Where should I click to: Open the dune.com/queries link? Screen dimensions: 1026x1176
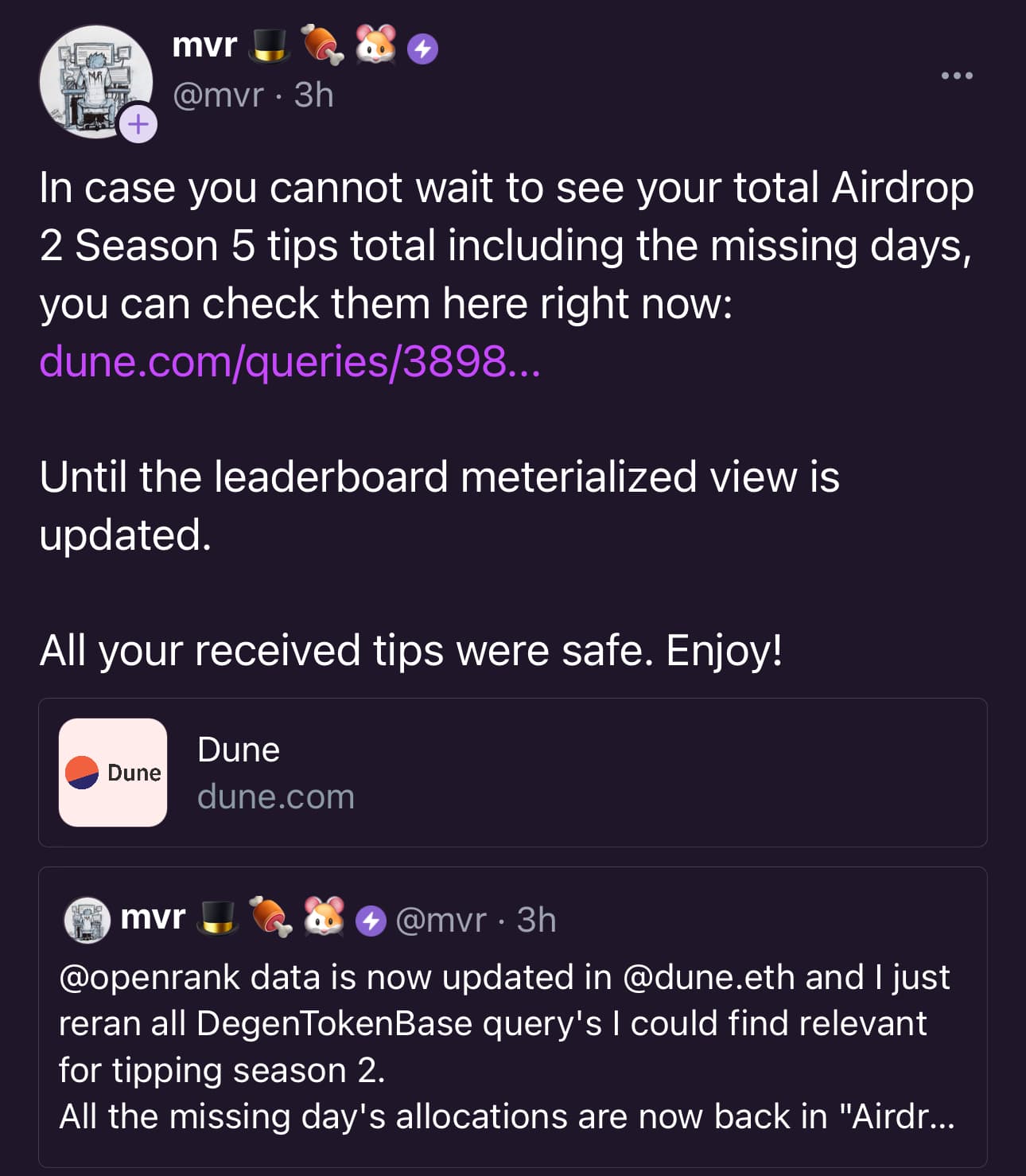point(290,362)
